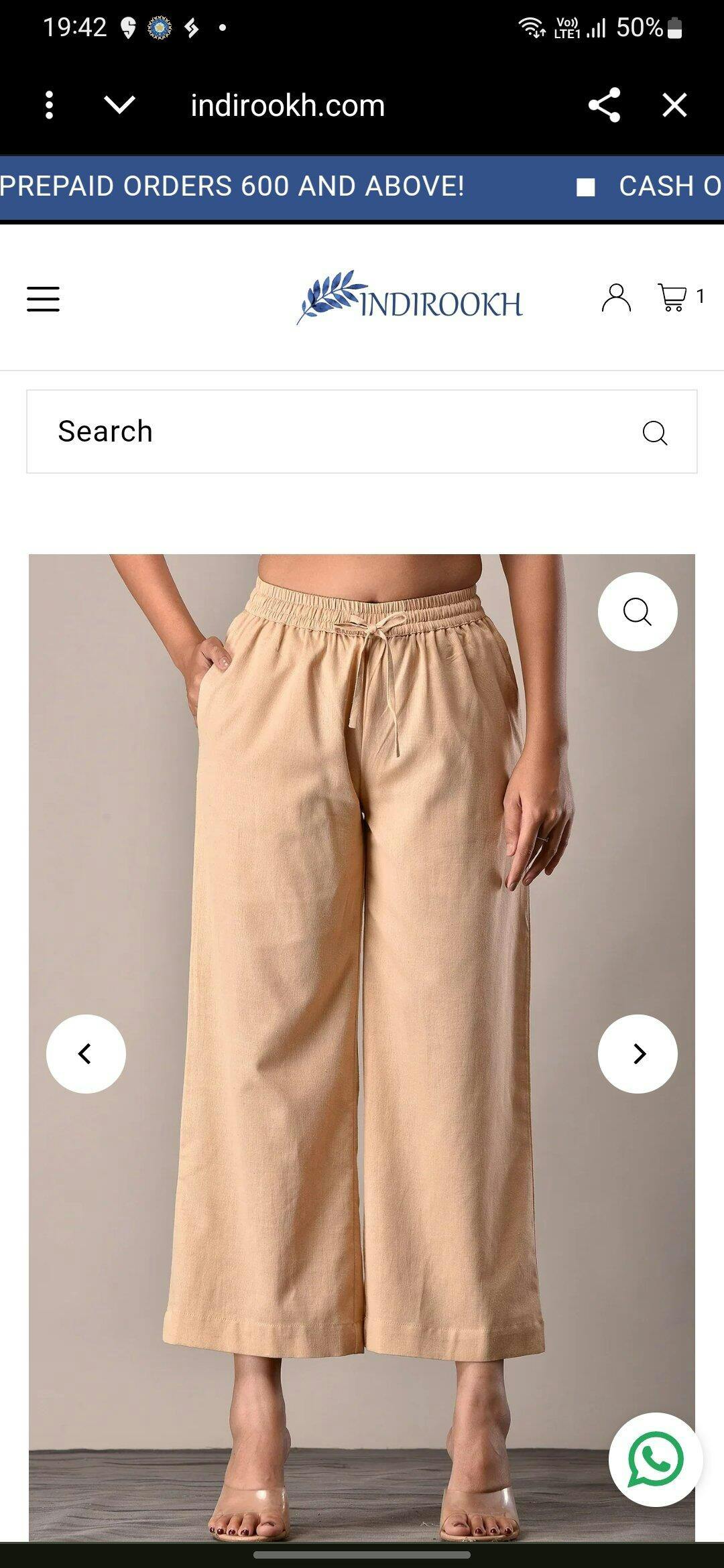This screenshot has height=1568, width=724.
Task: Close the in-app browser
Action: coord(674,105)
